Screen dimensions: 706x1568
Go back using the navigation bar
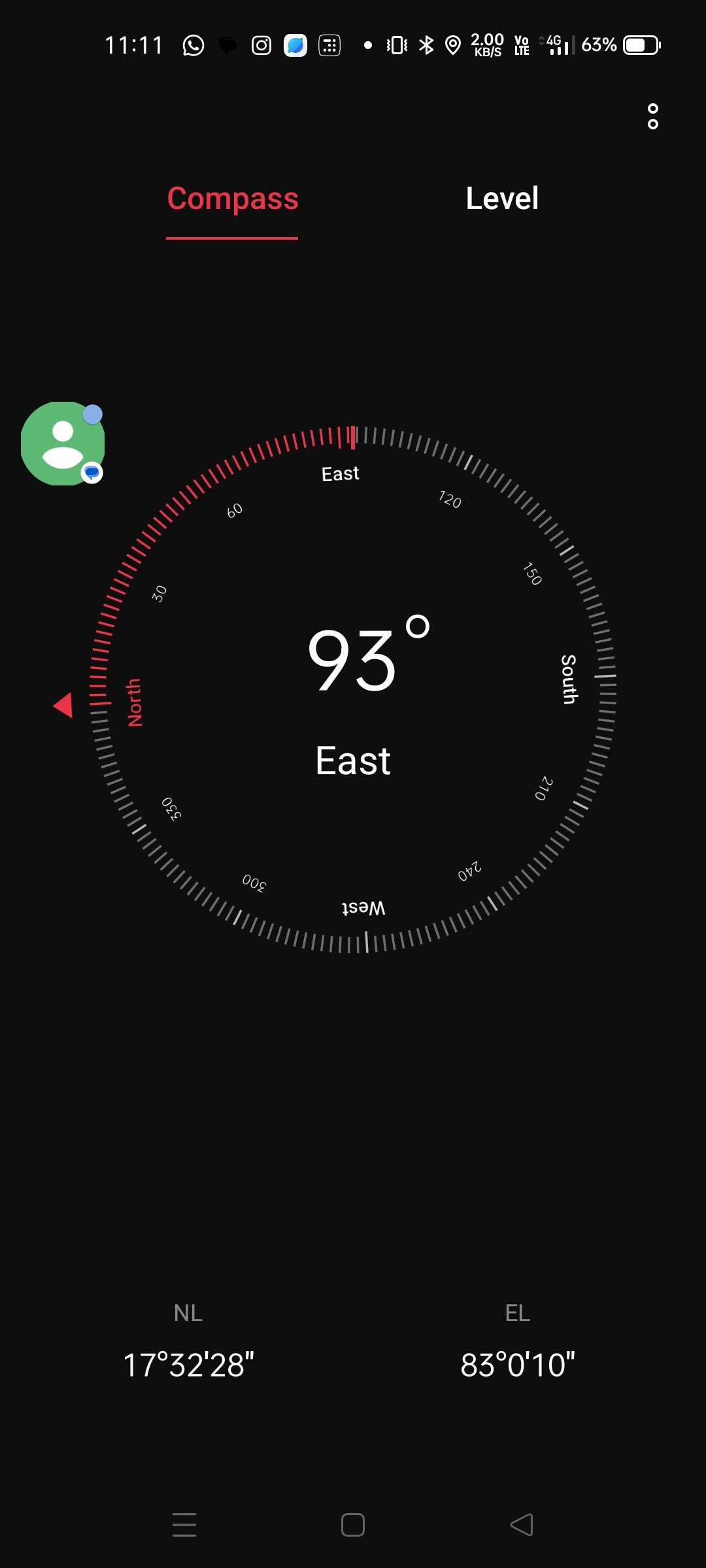522,1525
